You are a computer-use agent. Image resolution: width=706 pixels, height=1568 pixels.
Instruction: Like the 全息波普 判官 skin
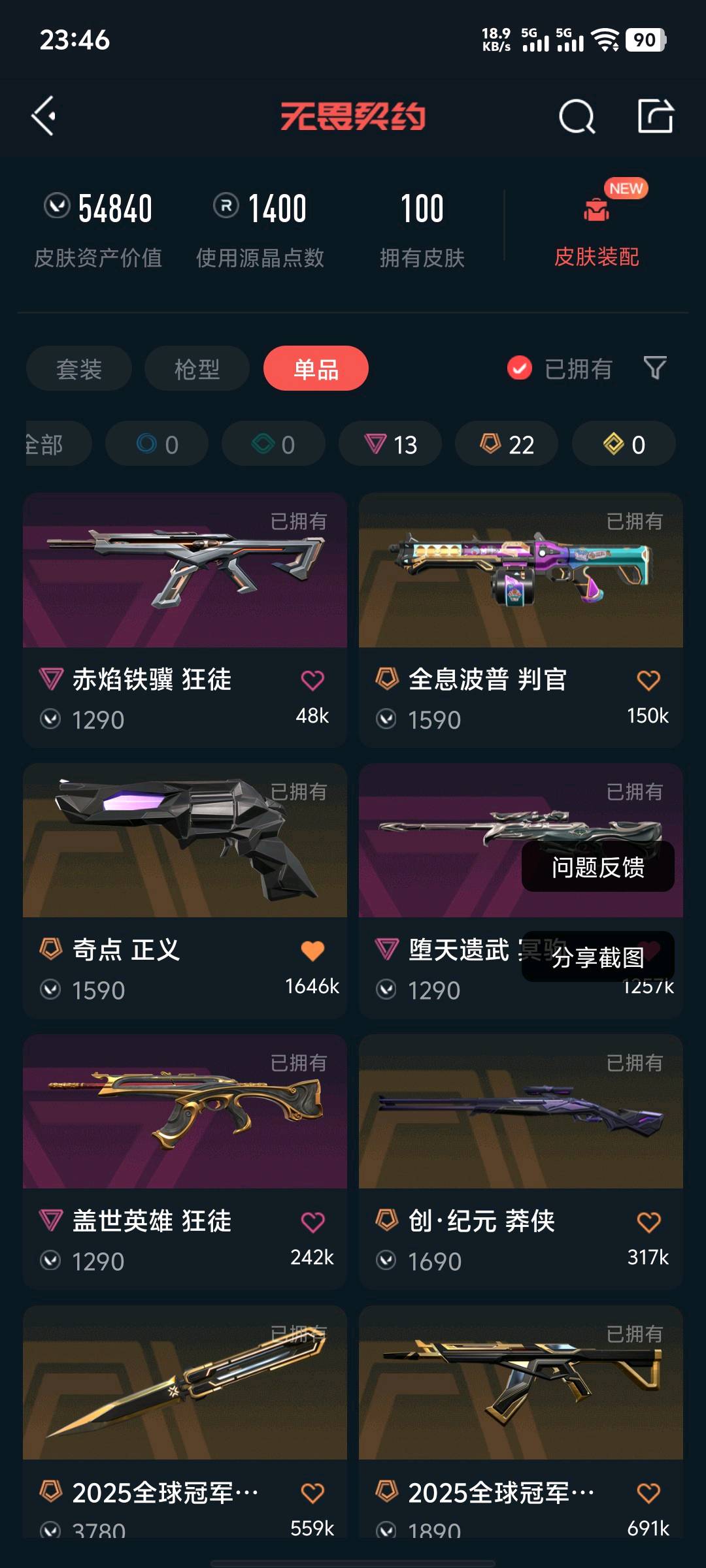tap(648, 680)
